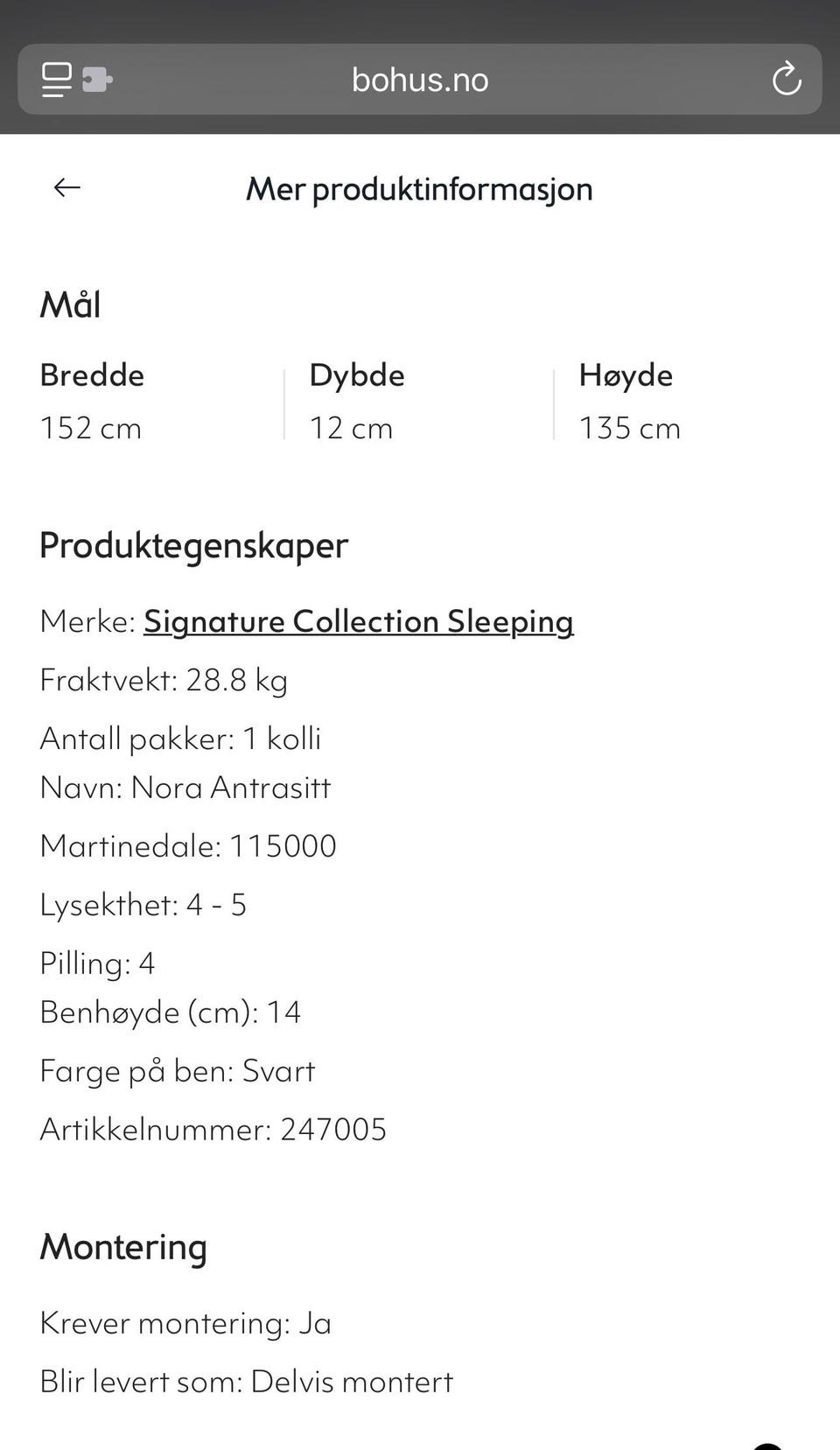Screen dimensions: 840x1450
Task: Select the Dybde value 12 cm
Action: [x=350, y=428]
